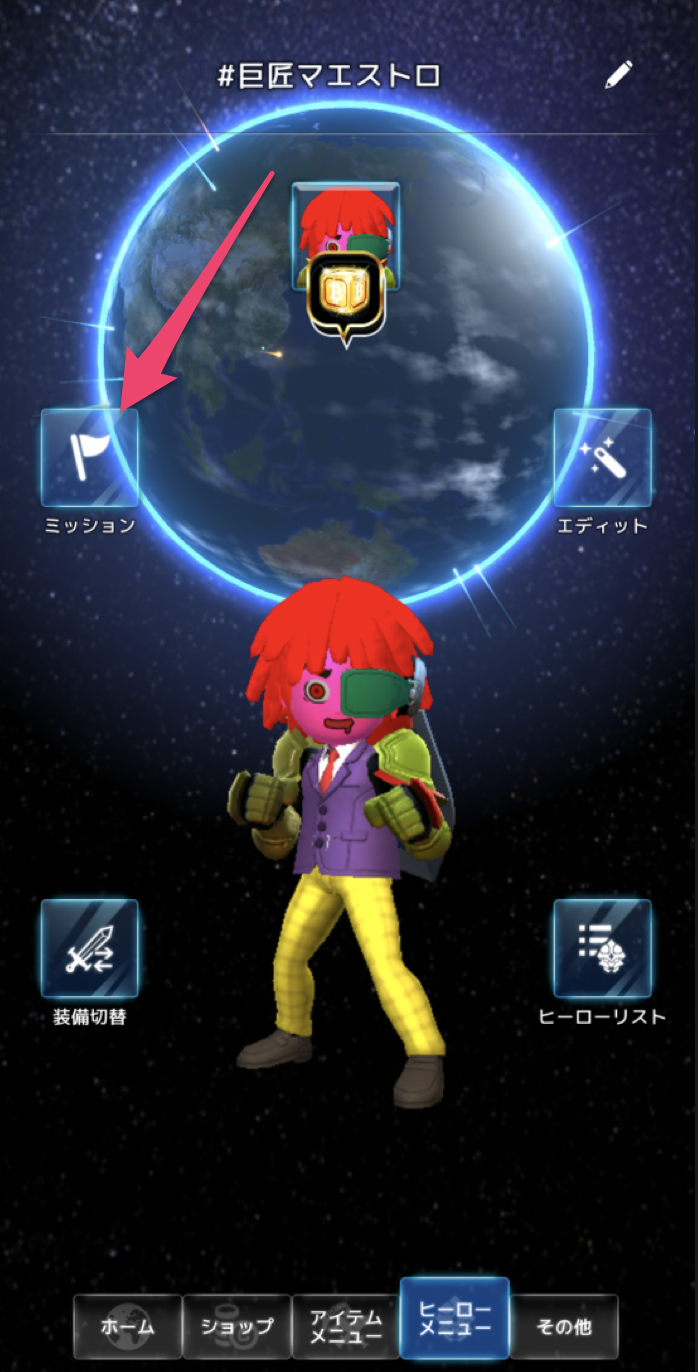Open the ヒーローリスト hero list
Viewport: 698px width, 1372px height.
click(x=602, y=949)
